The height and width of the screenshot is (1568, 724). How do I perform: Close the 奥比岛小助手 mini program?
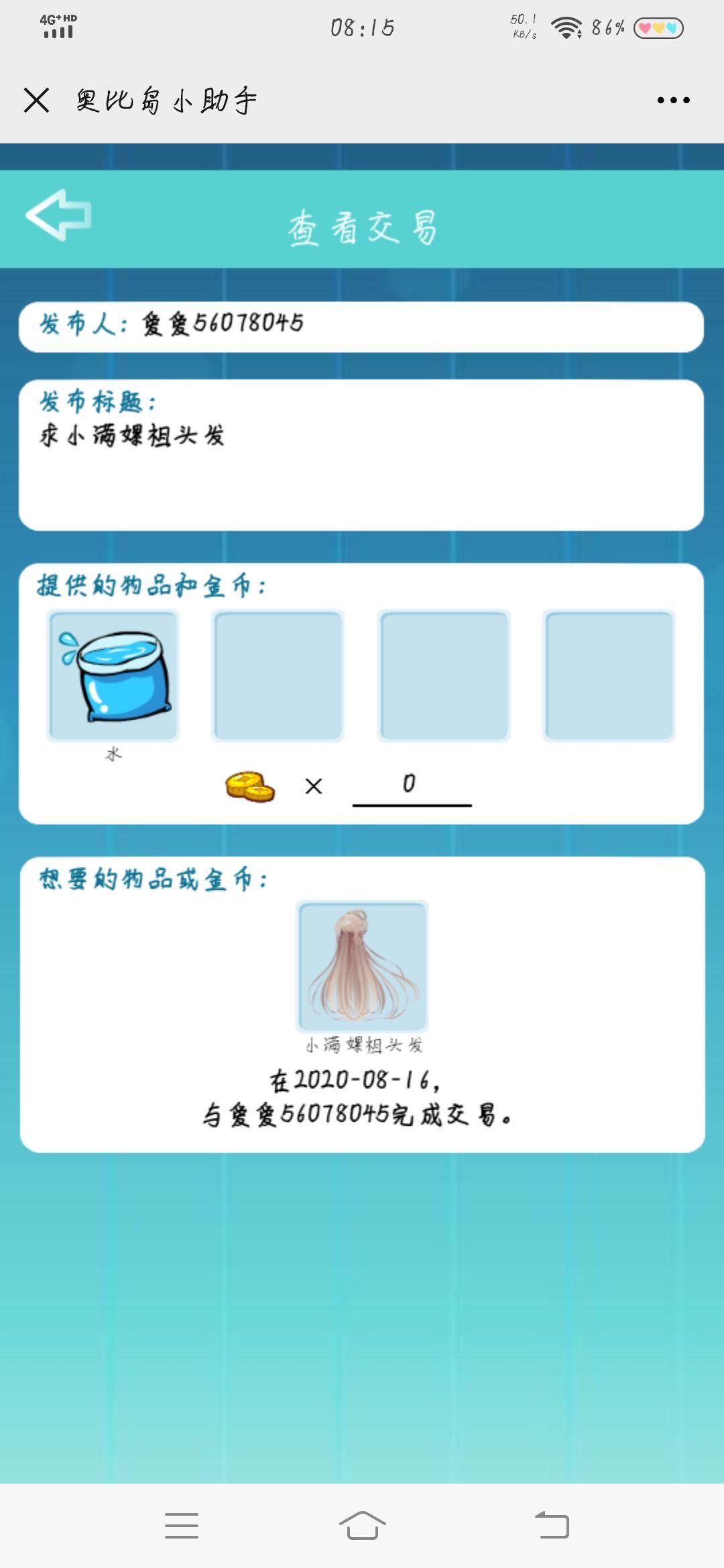[36, 101]
